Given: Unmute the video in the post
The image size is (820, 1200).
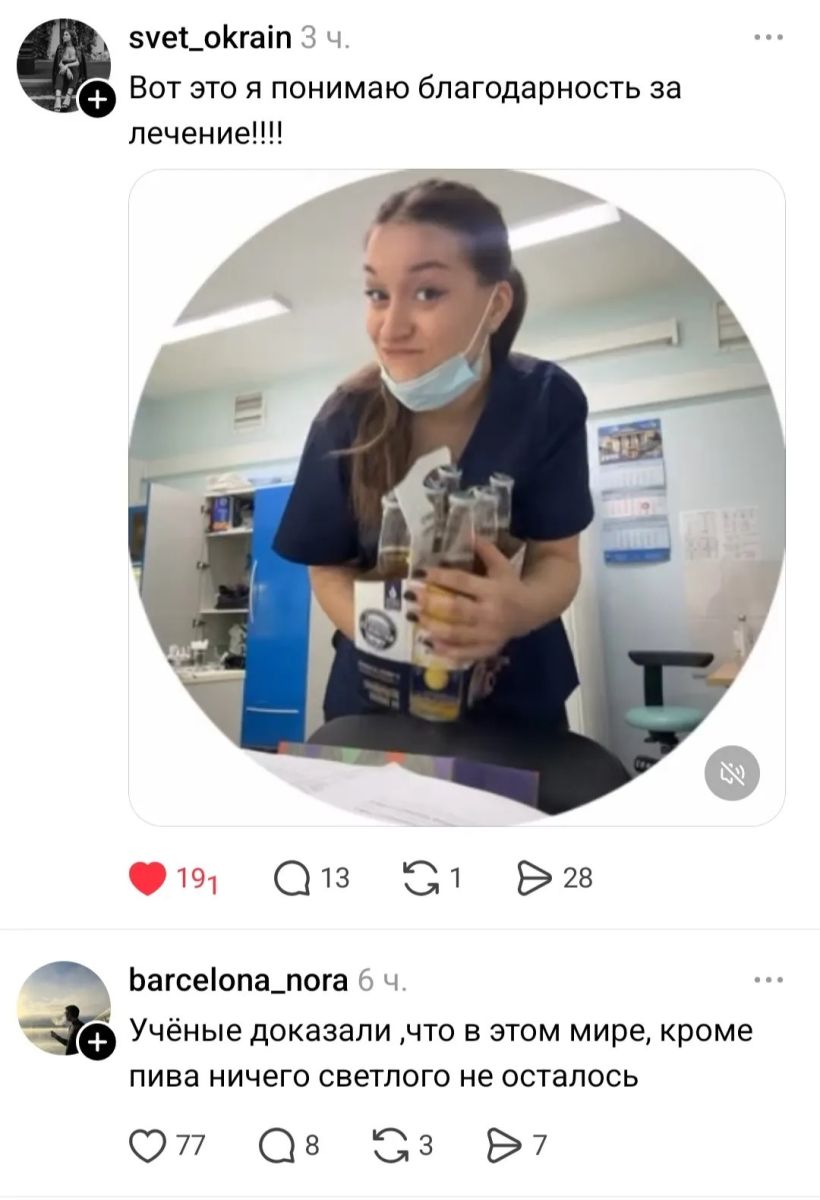Looking at the screenshot, I should (x=733, y=775).
